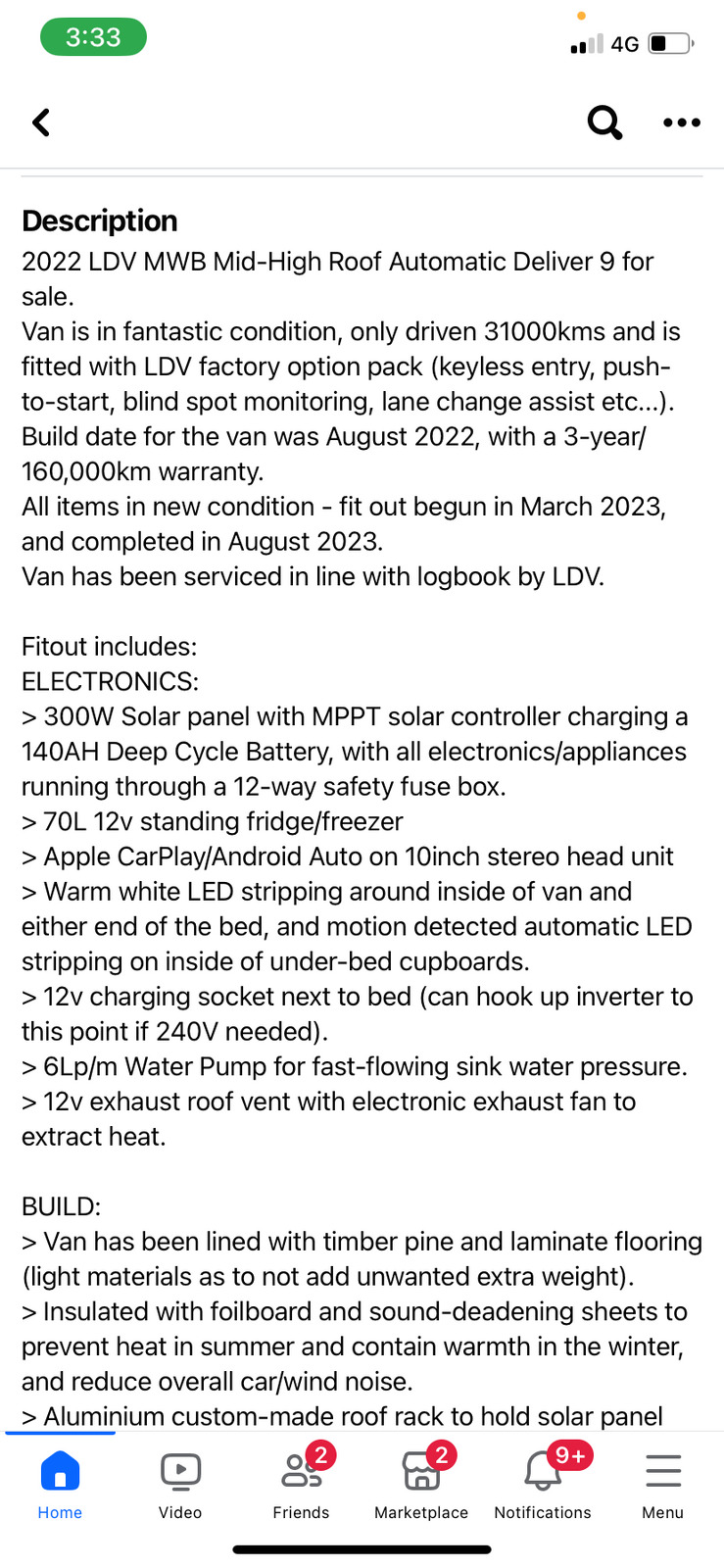This screenshot has width=724, height=1568.
Task: Switch to the Home tab
Action: point(60,1485)
